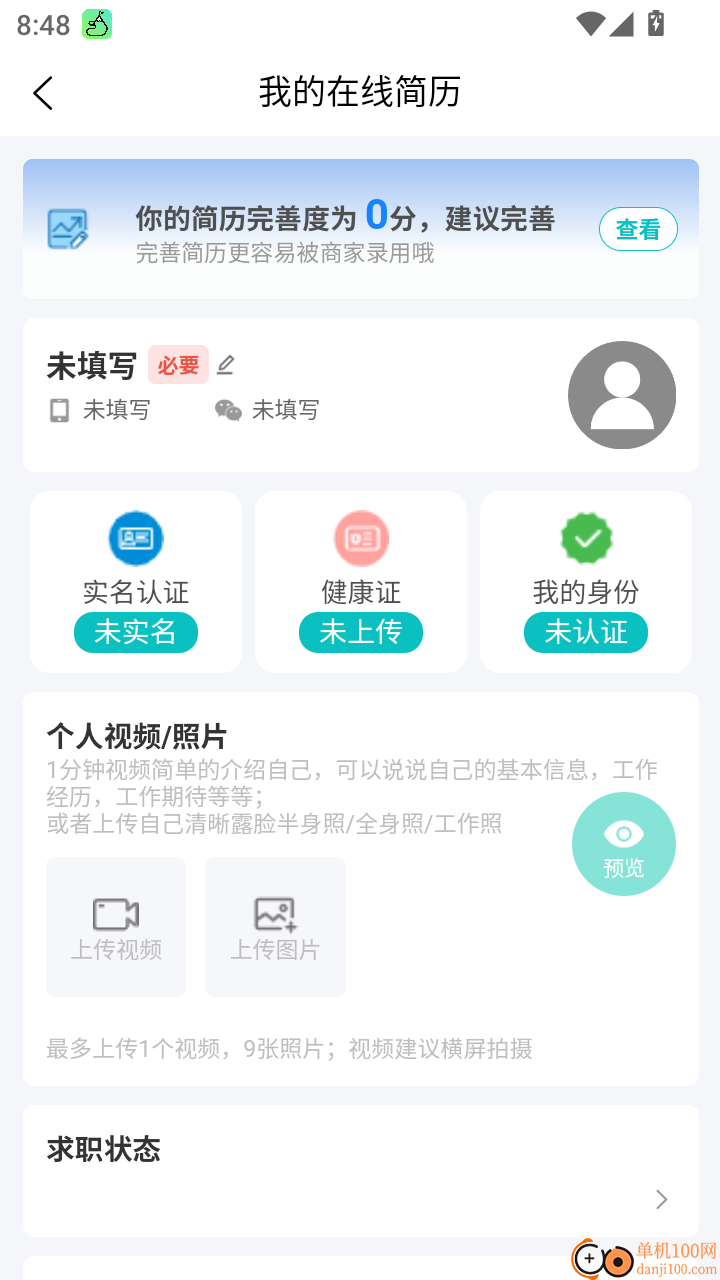720x1280 pixels.
Task: Click the back arrow icon
Action: tap(42, 92)
